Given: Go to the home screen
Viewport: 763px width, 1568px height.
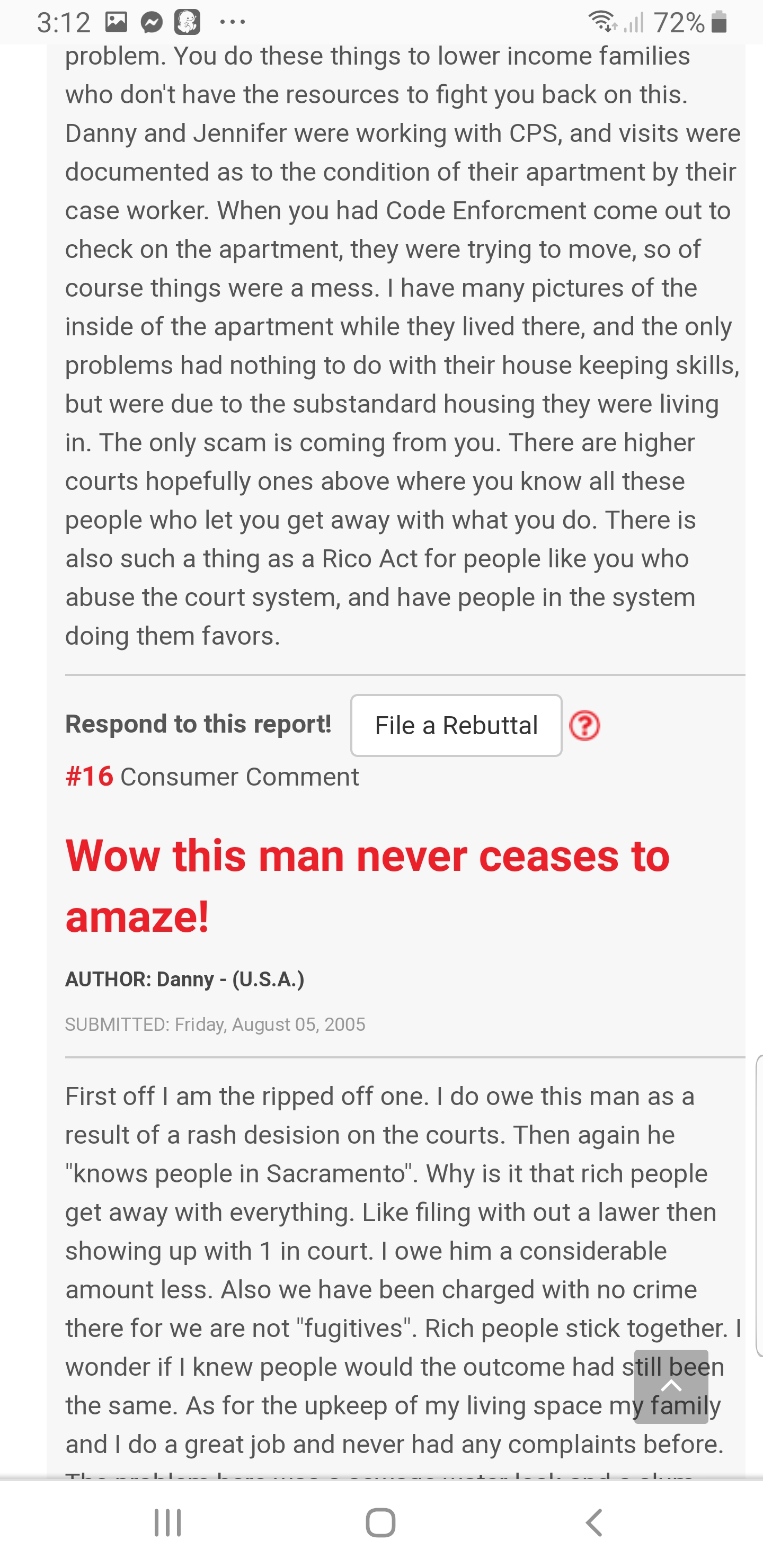Looking at the screenshot, I should [380, 1522].
